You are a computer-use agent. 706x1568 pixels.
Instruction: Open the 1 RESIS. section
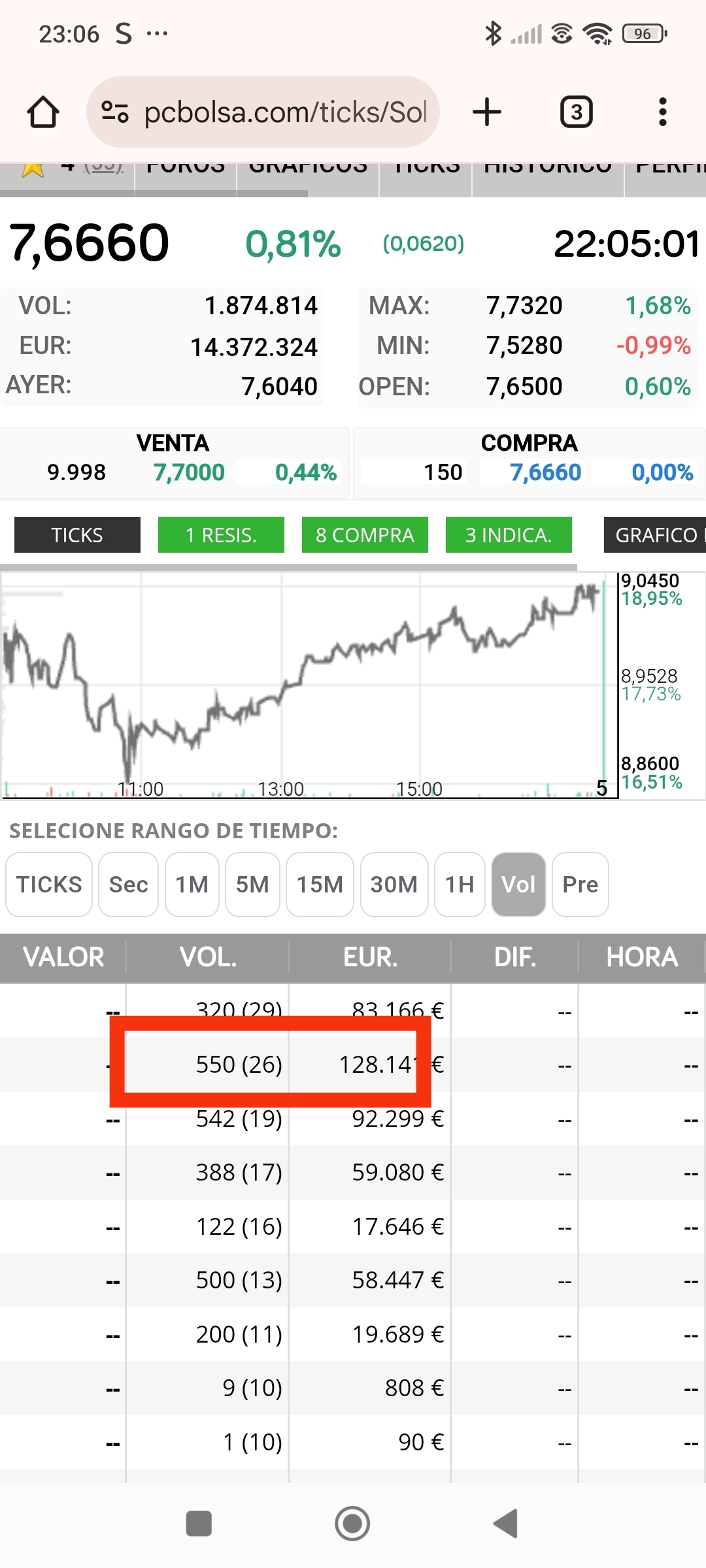point(221,535)
